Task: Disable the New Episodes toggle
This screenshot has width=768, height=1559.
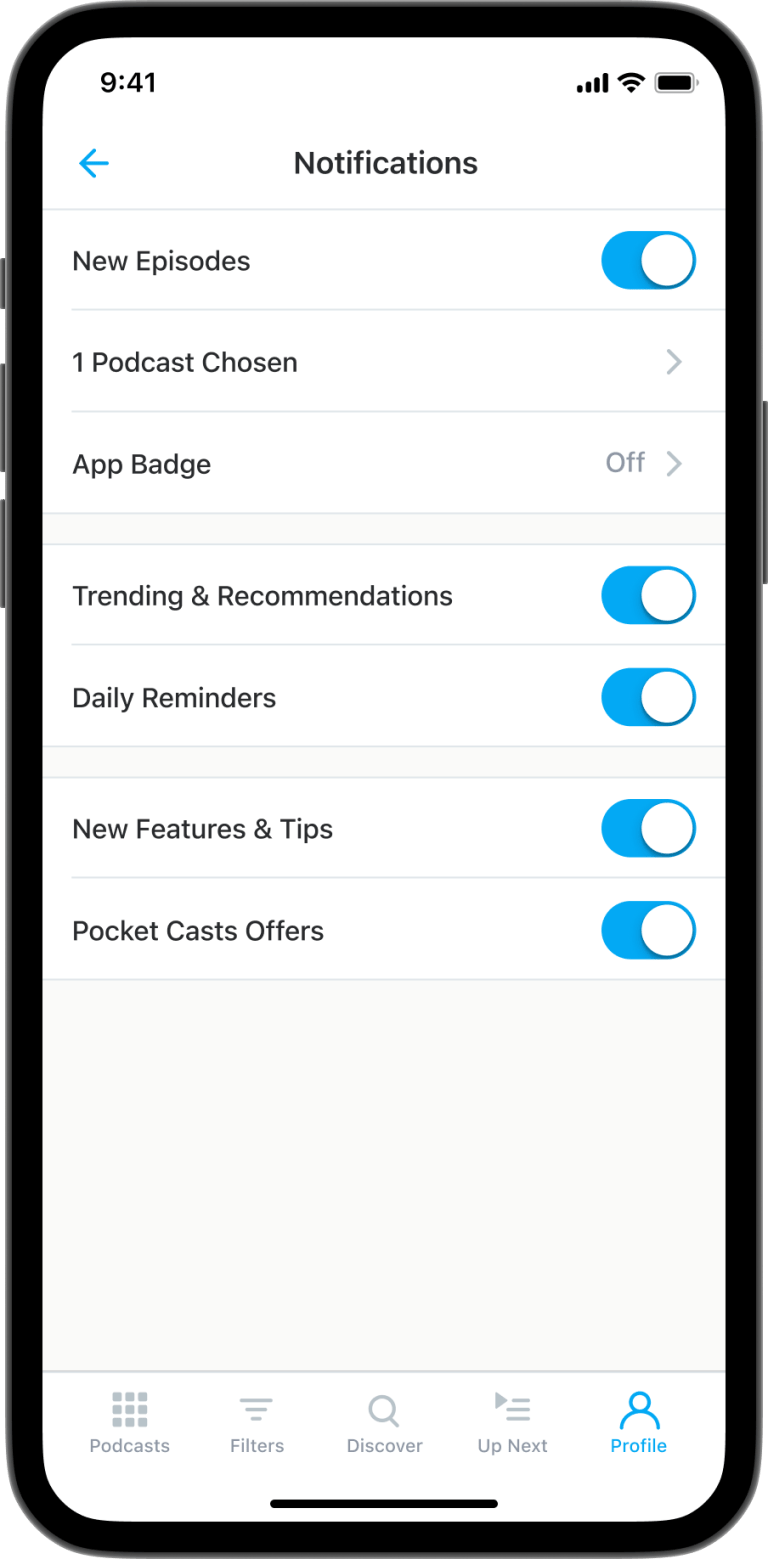Action: point(648,260)
